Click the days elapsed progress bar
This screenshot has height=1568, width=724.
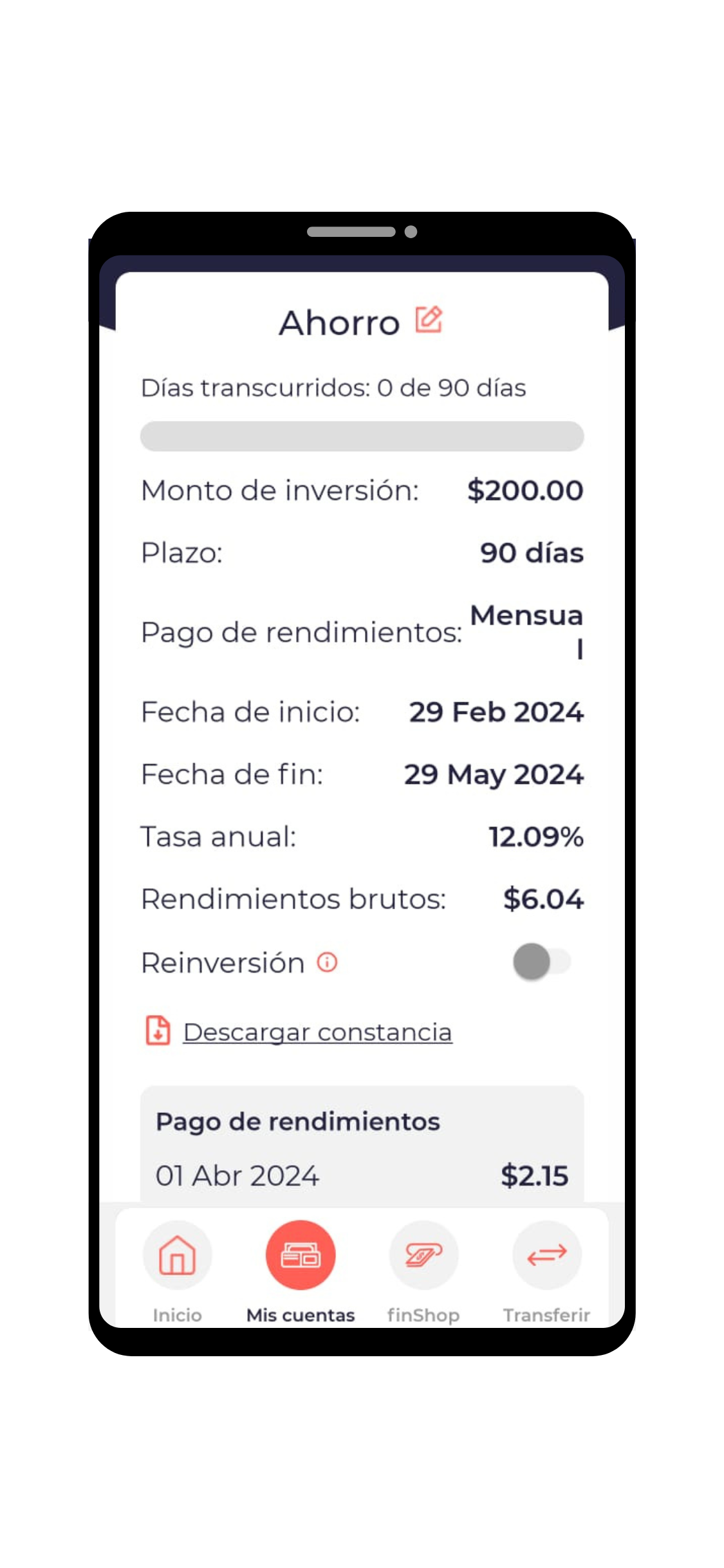tap(362, 436)
